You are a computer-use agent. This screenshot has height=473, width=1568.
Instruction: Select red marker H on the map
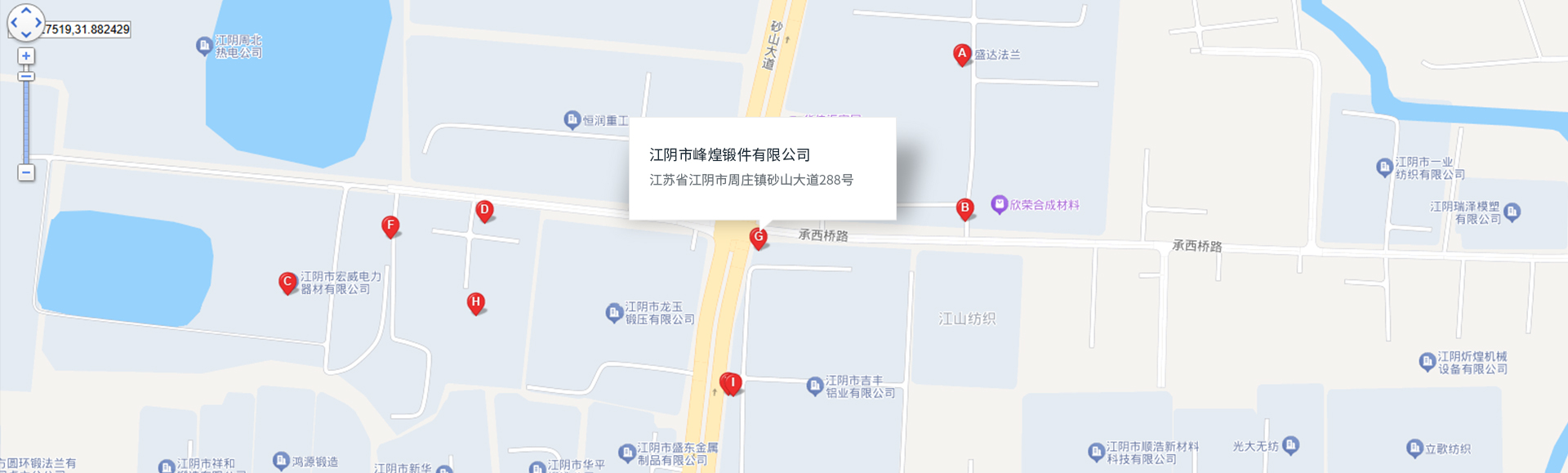tap(475, 302)
